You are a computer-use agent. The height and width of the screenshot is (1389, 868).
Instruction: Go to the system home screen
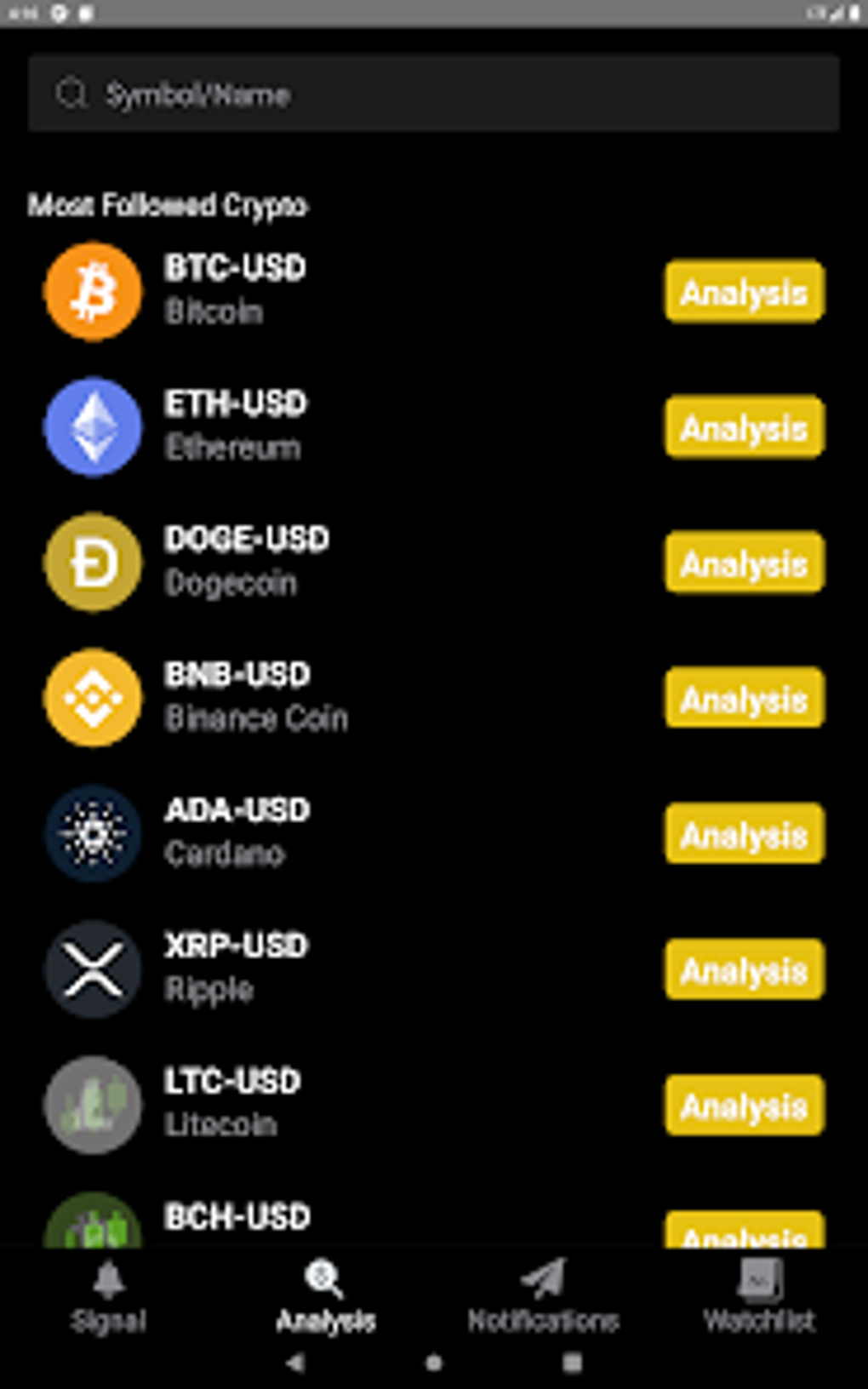434,1363
